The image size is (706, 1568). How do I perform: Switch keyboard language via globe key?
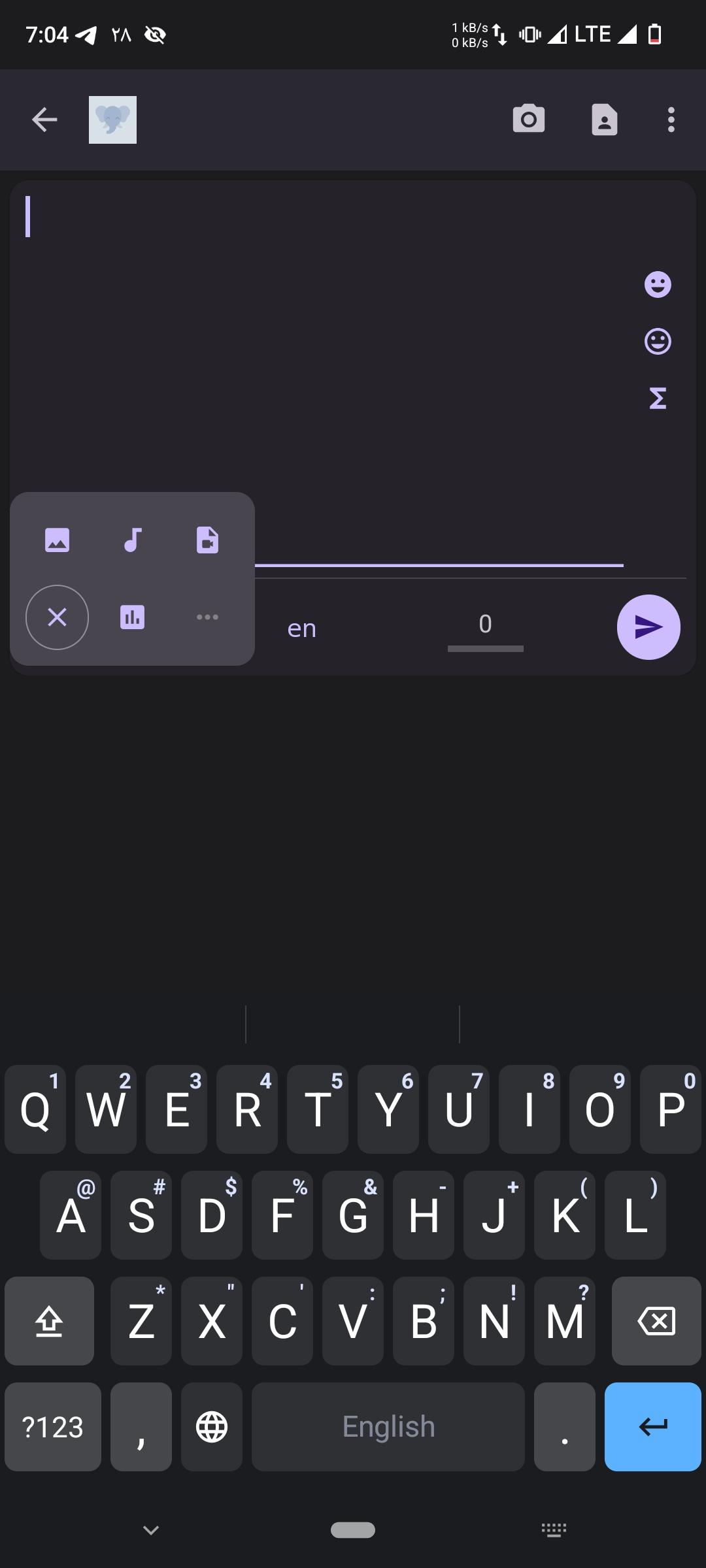click(212, 1427)
